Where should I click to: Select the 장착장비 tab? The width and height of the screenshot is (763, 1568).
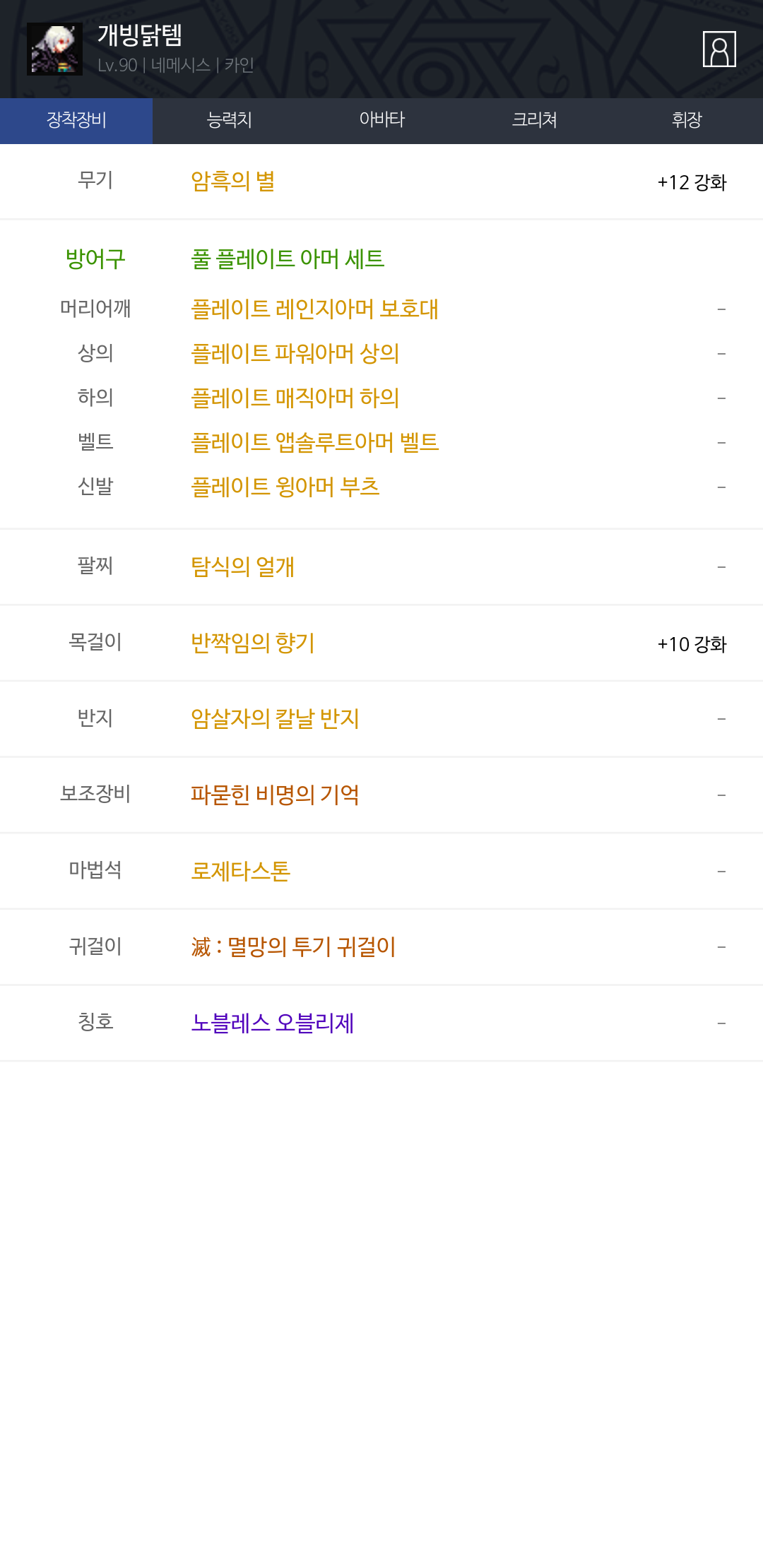point(76,120)
